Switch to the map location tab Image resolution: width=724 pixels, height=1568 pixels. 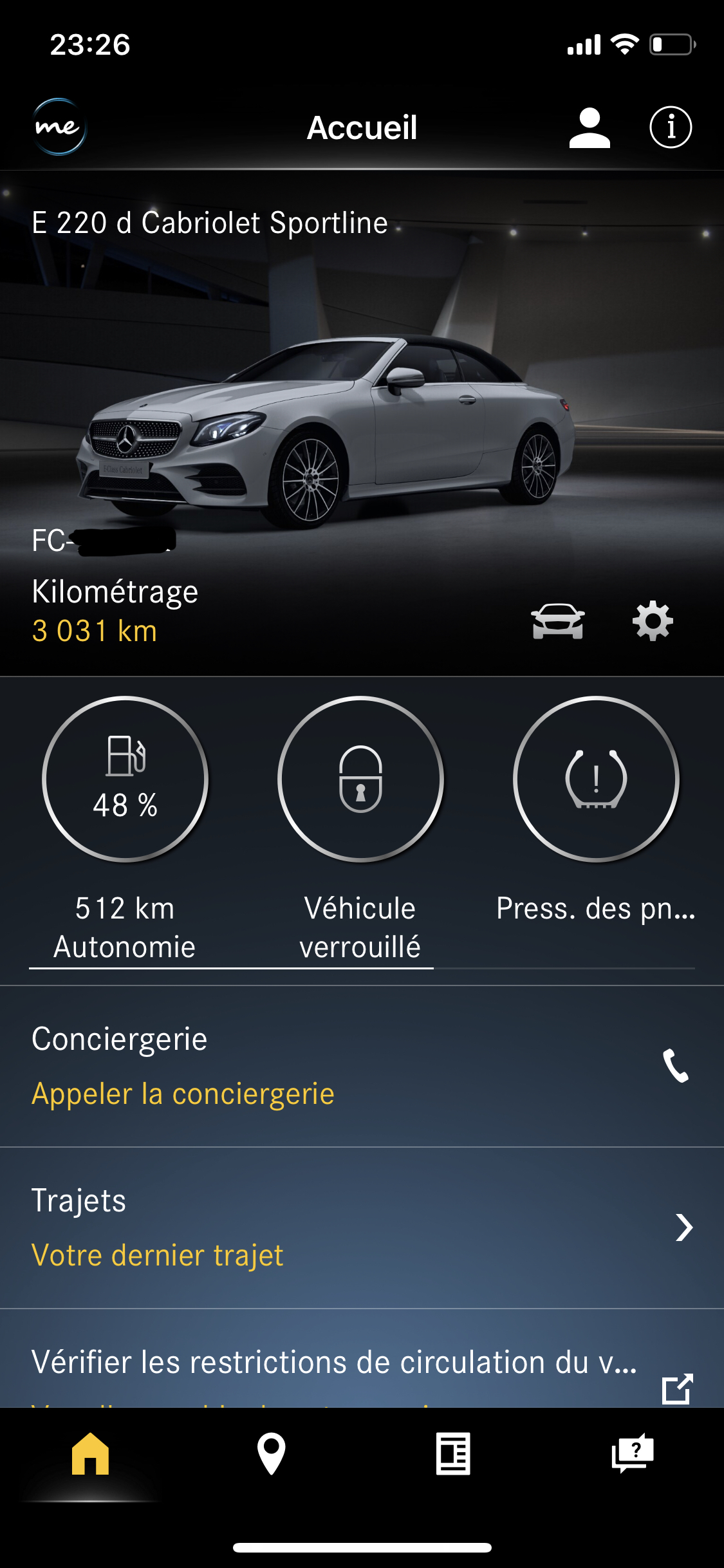[271, 1453]
